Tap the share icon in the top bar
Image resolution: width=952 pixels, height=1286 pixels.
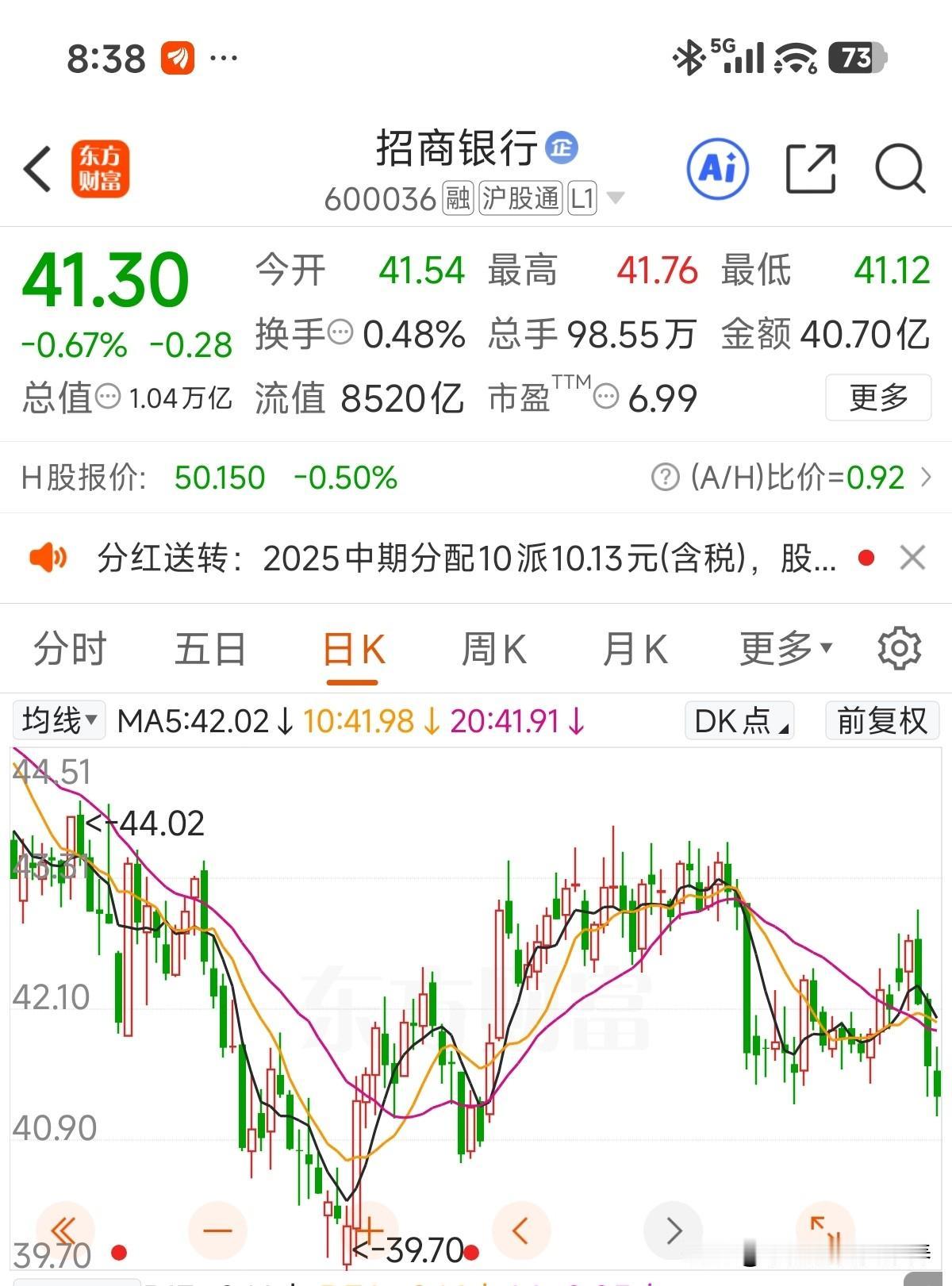[x=811, y=168]
